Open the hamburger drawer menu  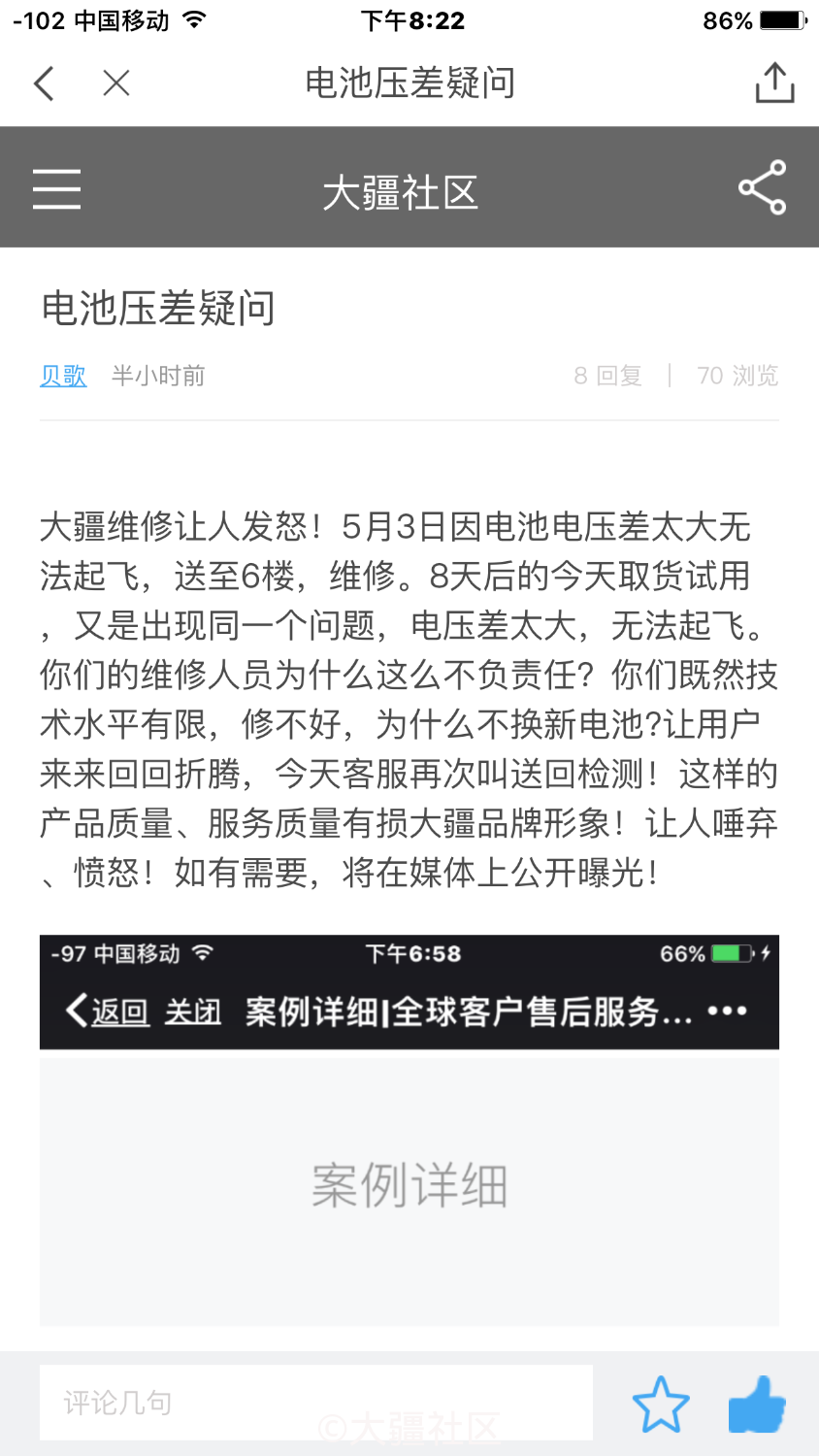point(56,188)
